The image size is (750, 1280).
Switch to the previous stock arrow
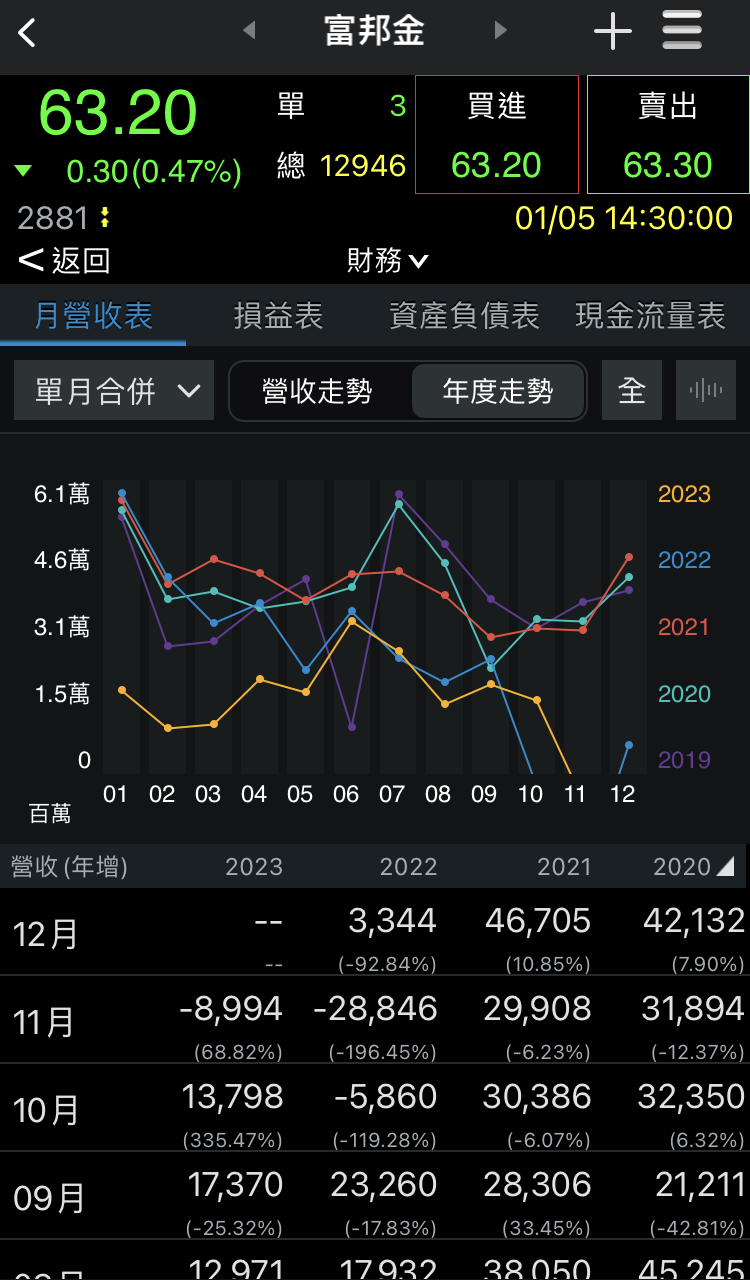(x=249, y=31)
